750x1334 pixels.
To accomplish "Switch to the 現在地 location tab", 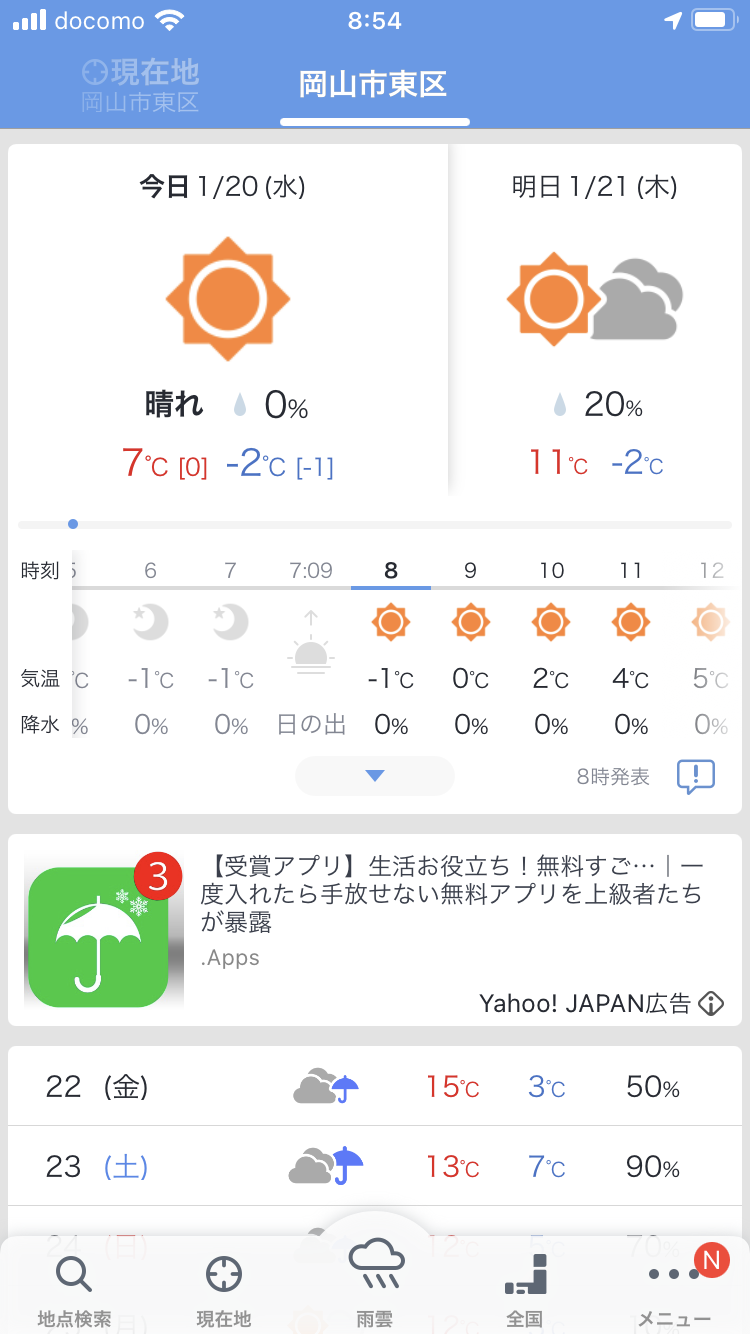I will (x=140, y=85).
